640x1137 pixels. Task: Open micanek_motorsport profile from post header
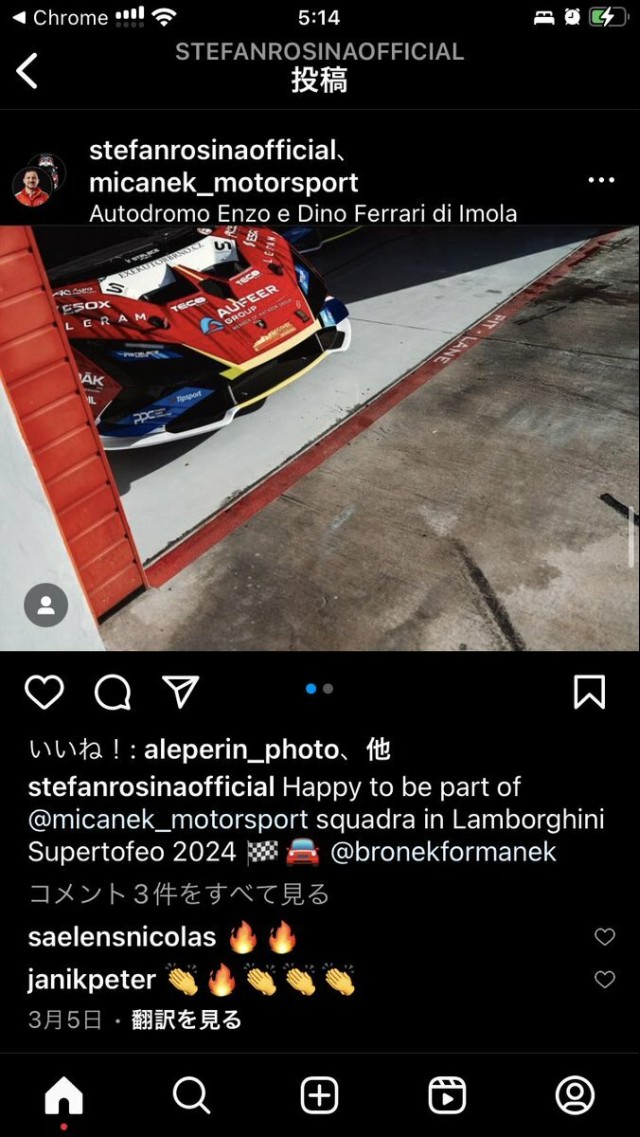[223, 182]
